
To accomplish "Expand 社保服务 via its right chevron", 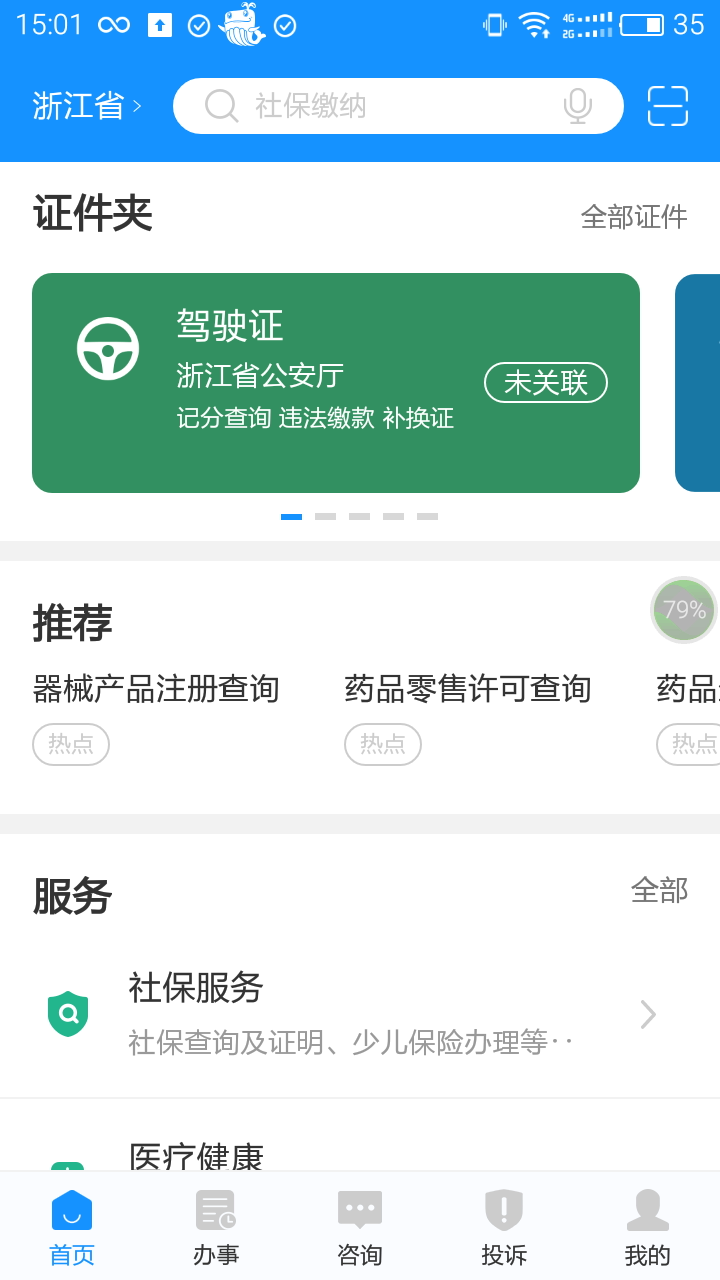I will pyautogui.click(x=647, y=1014).
